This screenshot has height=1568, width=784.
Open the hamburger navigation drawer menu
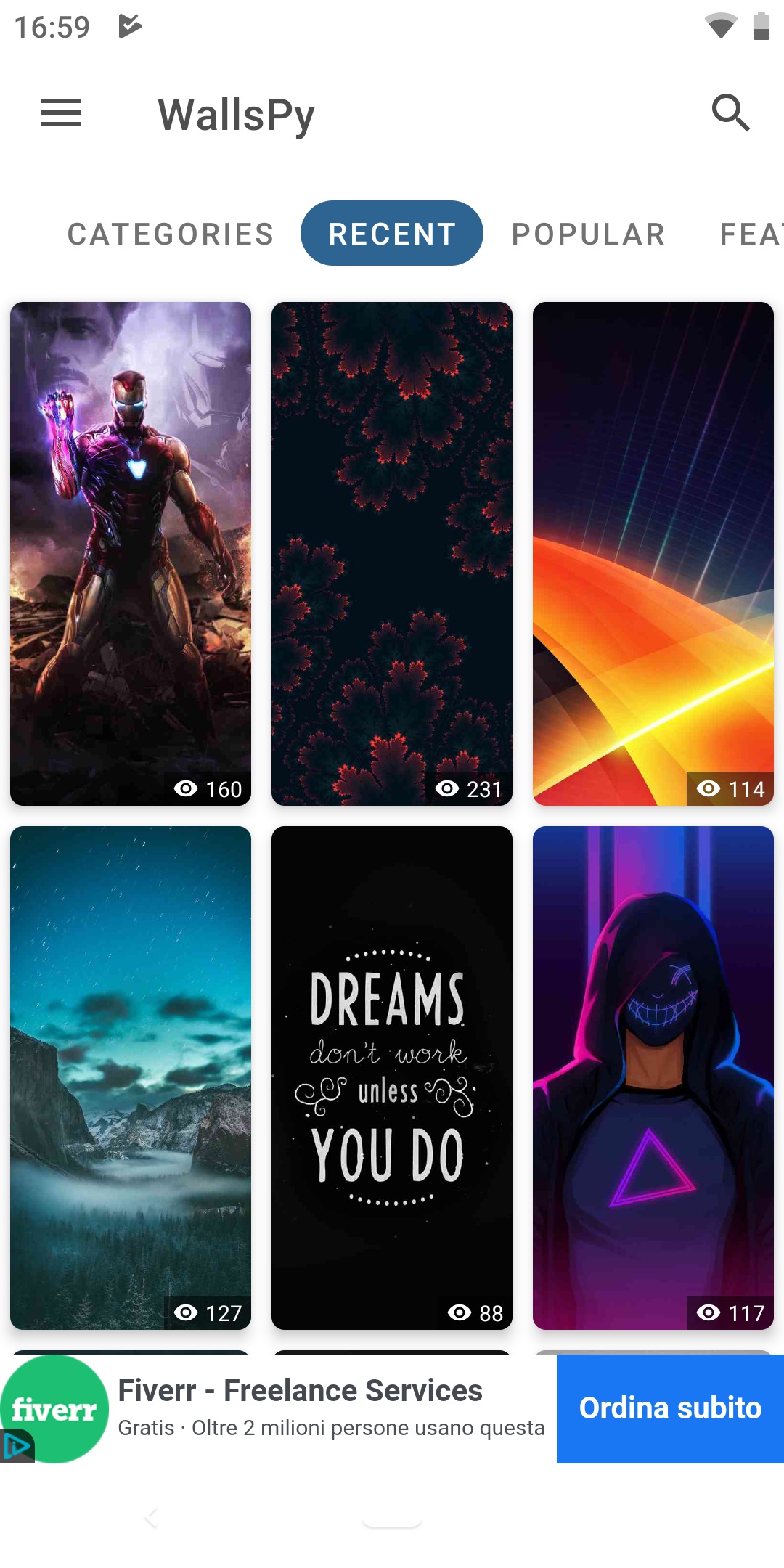(61, 113)
